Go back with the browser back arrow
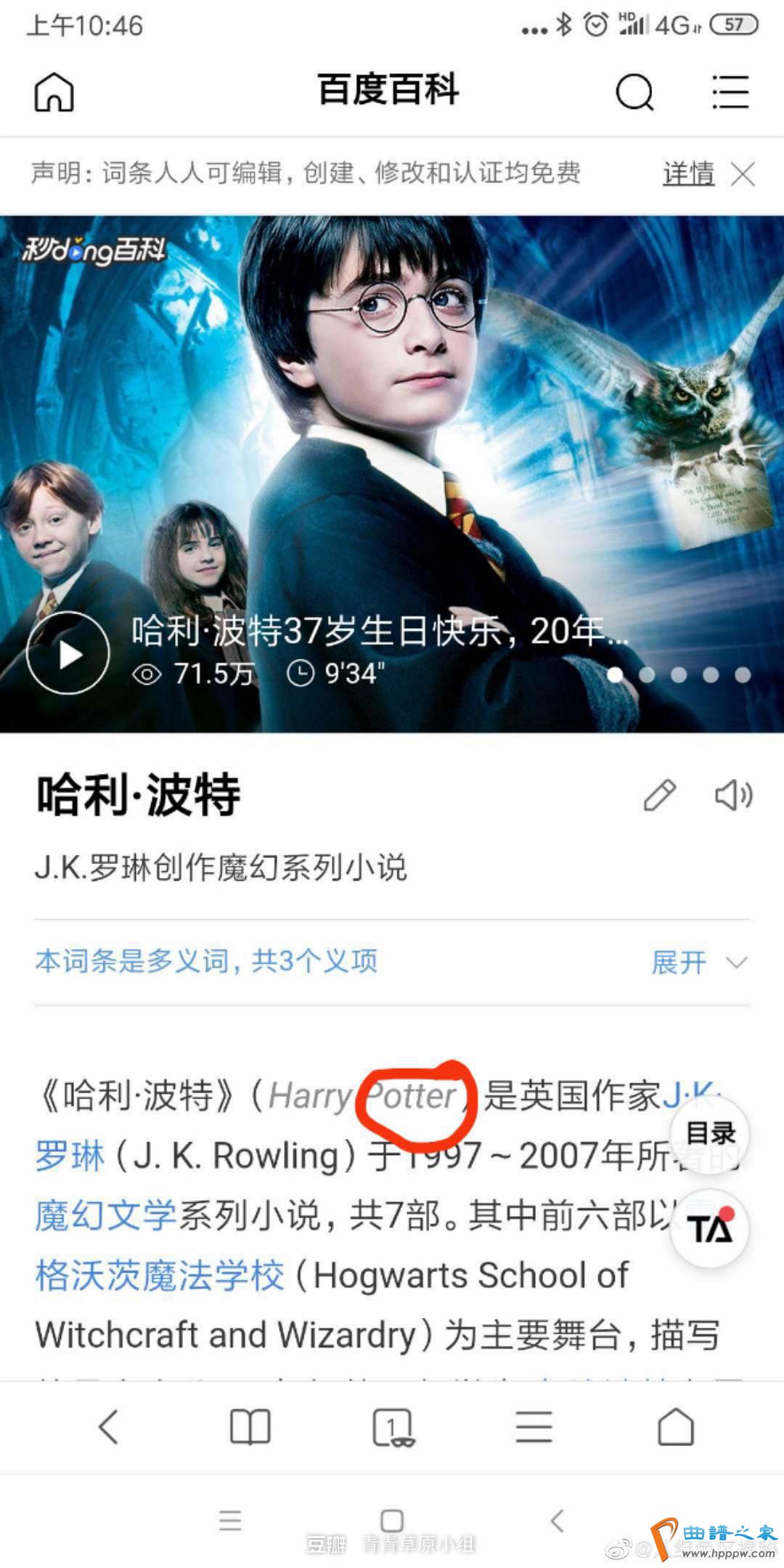 pyautogui.click(x=109, y=1428)
